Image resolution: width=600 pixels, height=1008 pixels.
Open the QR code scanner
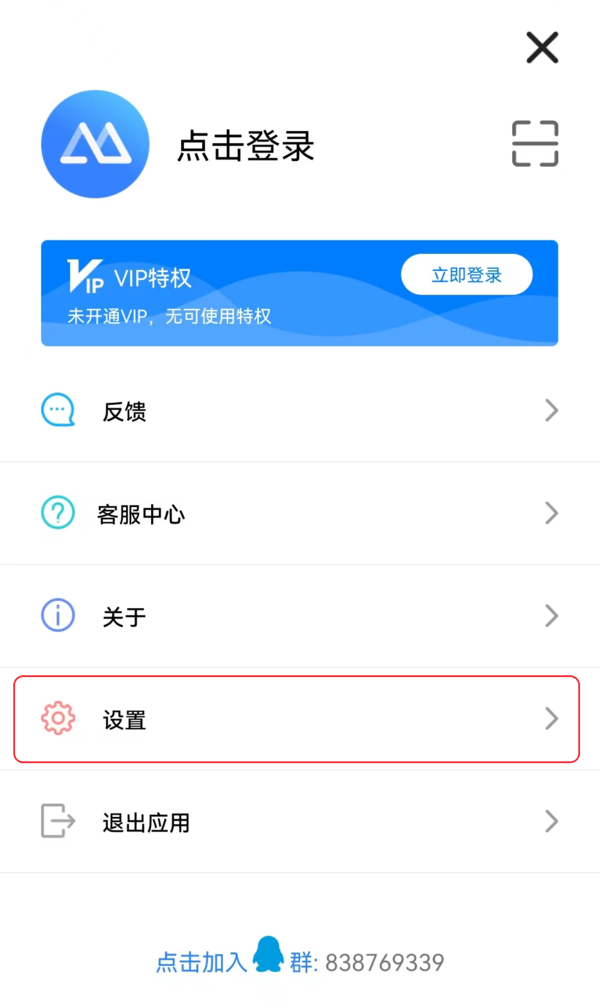(x=534, y=144)
